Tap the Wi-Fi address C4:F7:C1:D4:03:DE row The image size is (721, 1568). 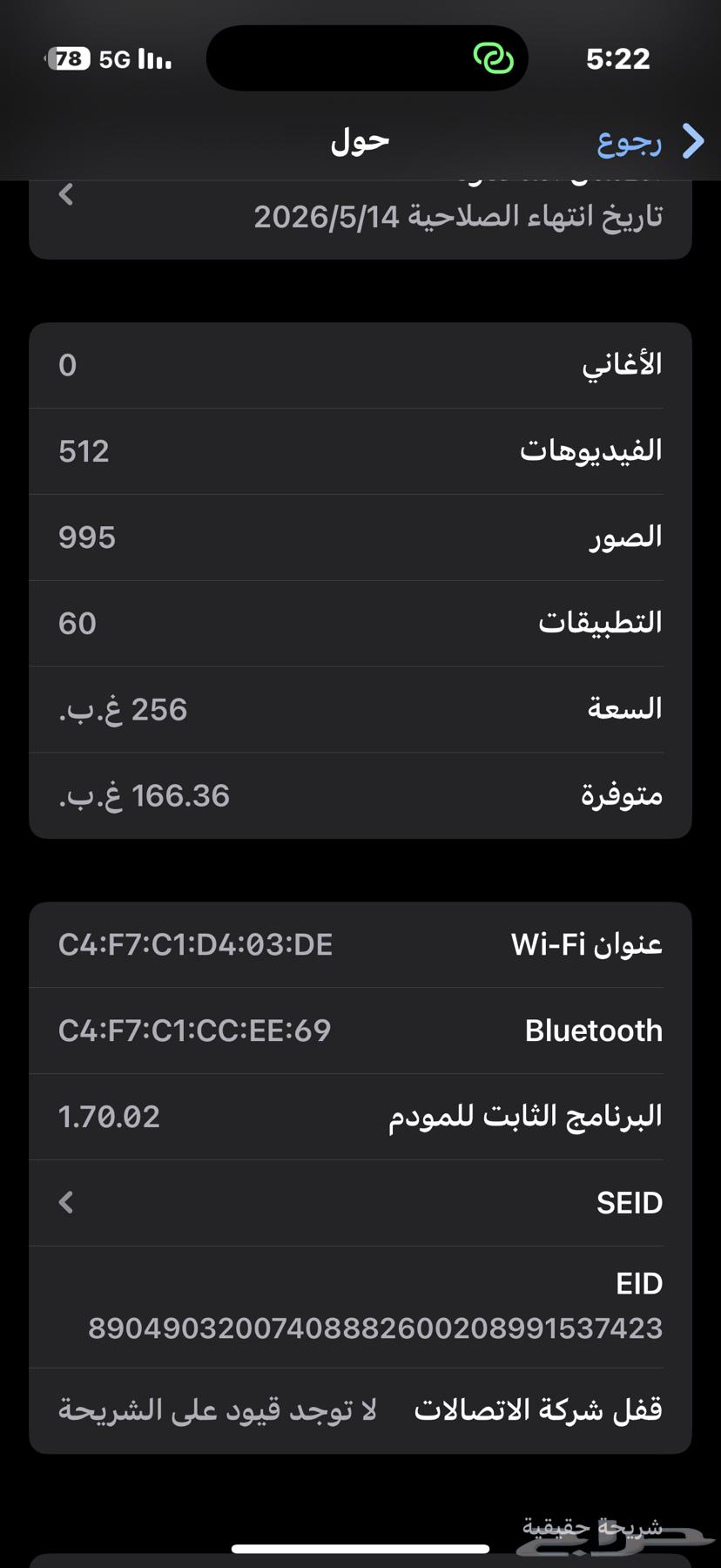point(360,943)
